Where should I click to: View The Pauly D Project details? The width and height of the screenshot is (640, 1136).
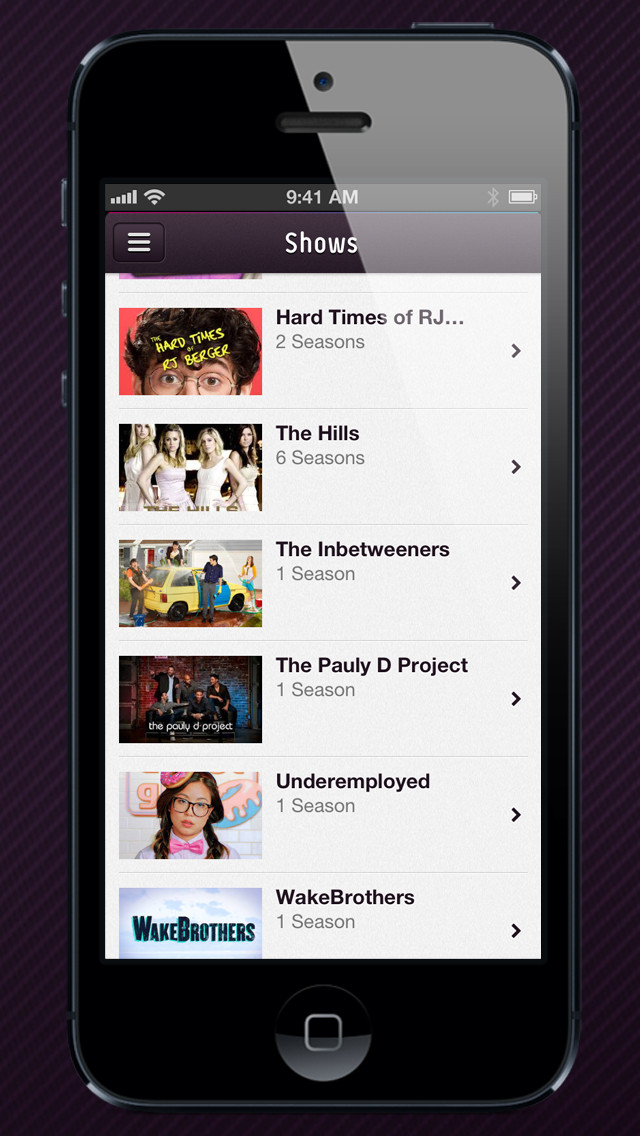(323, 699)
